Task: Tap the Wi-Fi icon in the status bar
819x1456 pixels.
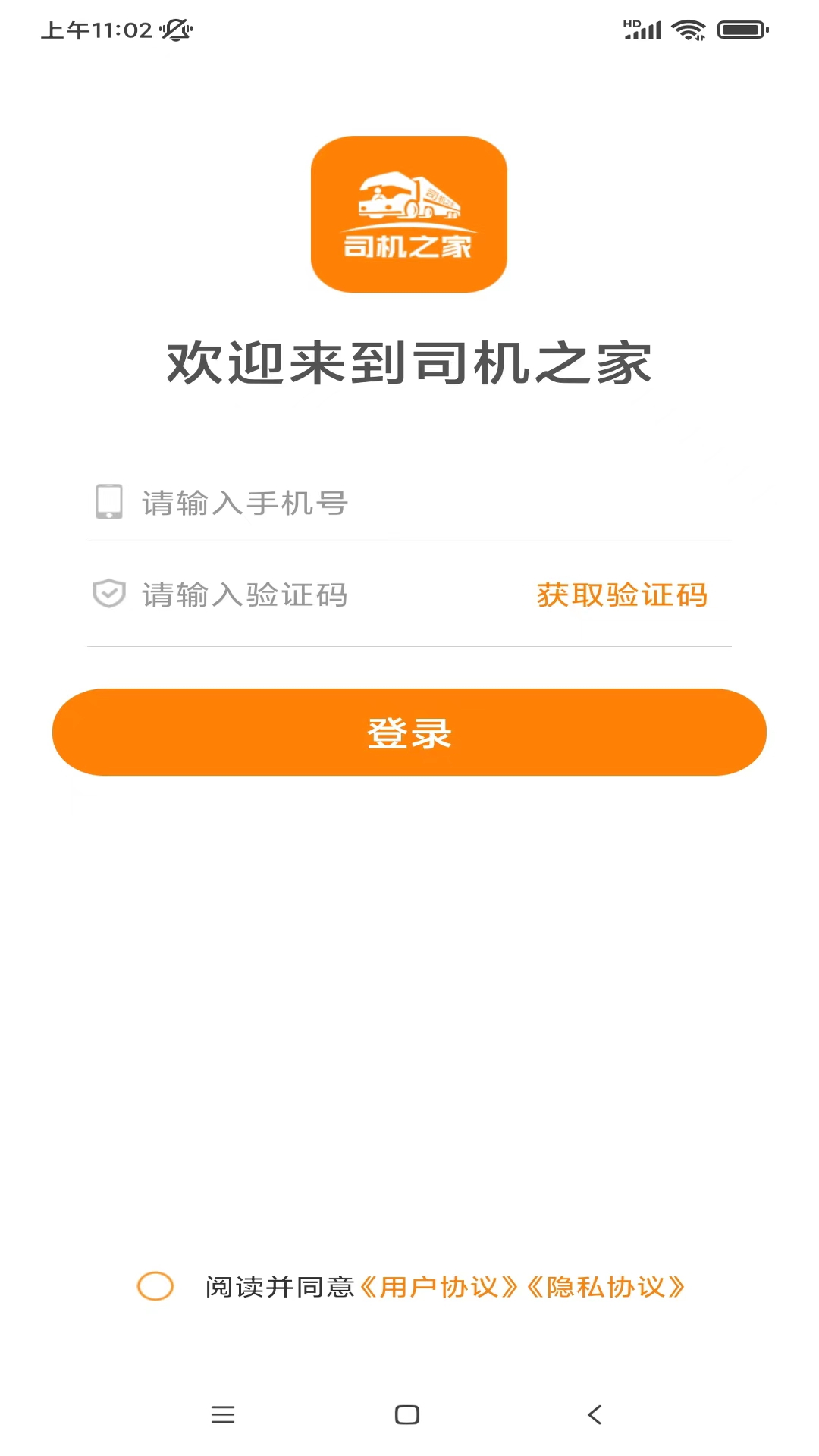Action: coord(689,31)
